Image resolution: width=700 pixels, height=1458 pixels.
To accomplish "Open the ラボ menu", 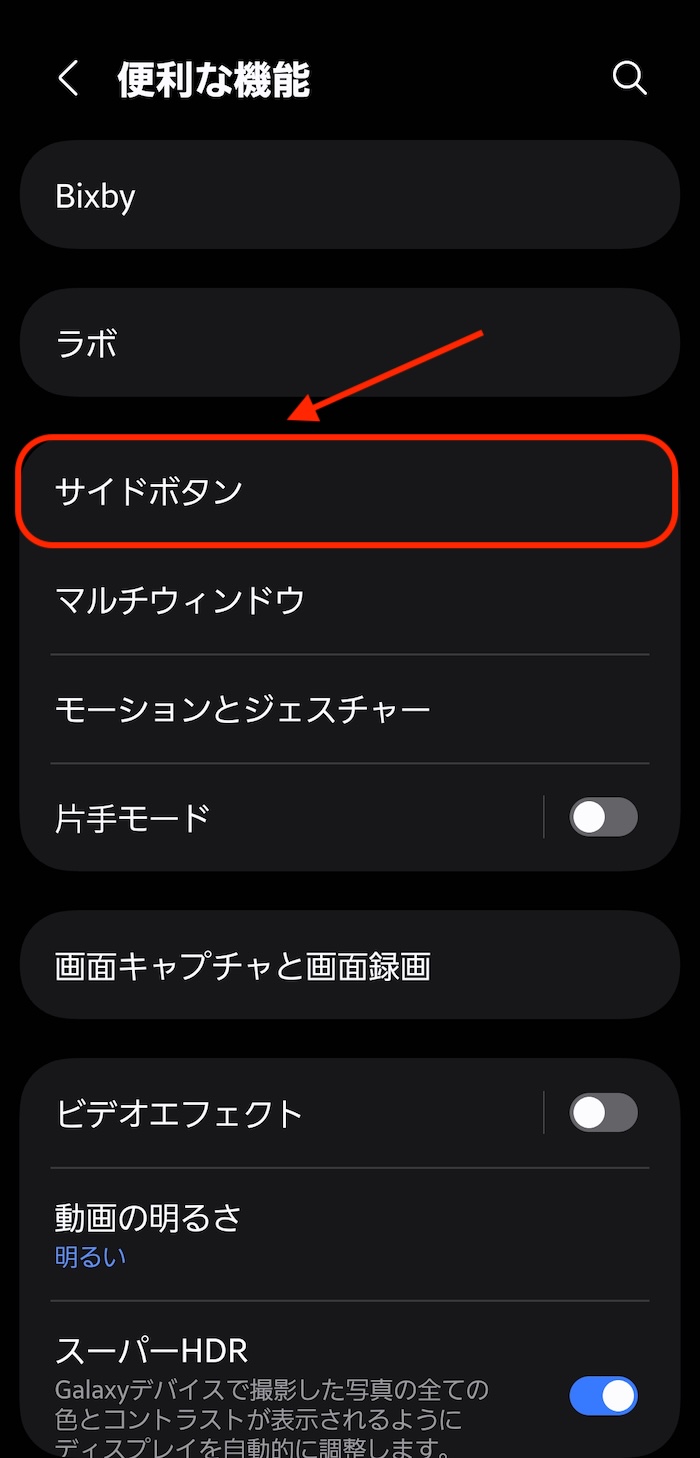I will [350, 344].
